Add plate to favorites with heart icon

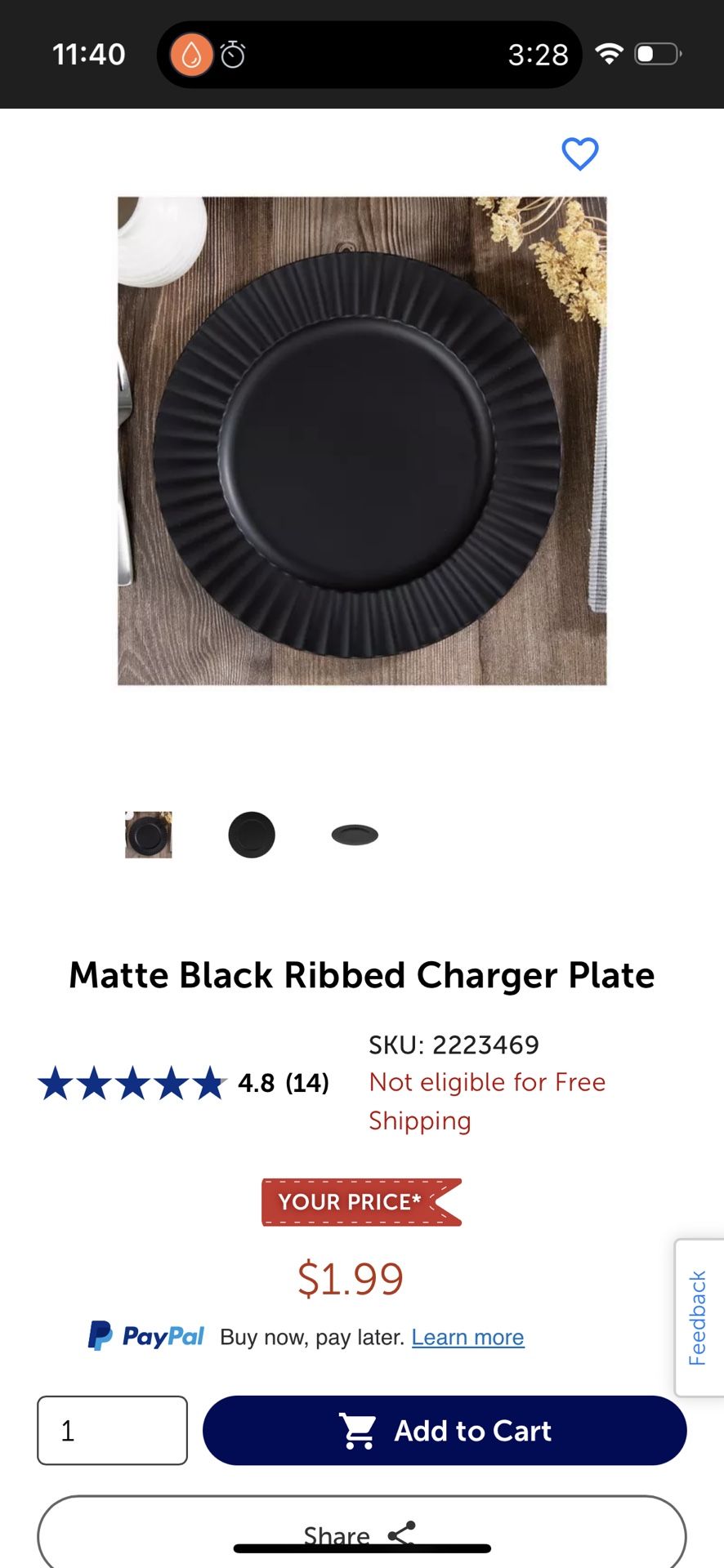(x=579, y=154)
